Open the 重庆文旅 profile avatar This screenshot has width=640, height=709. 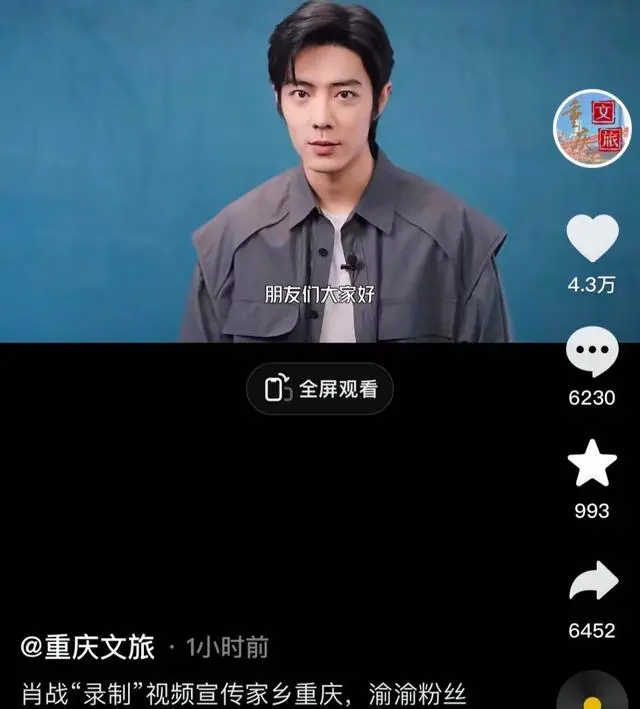592,128
